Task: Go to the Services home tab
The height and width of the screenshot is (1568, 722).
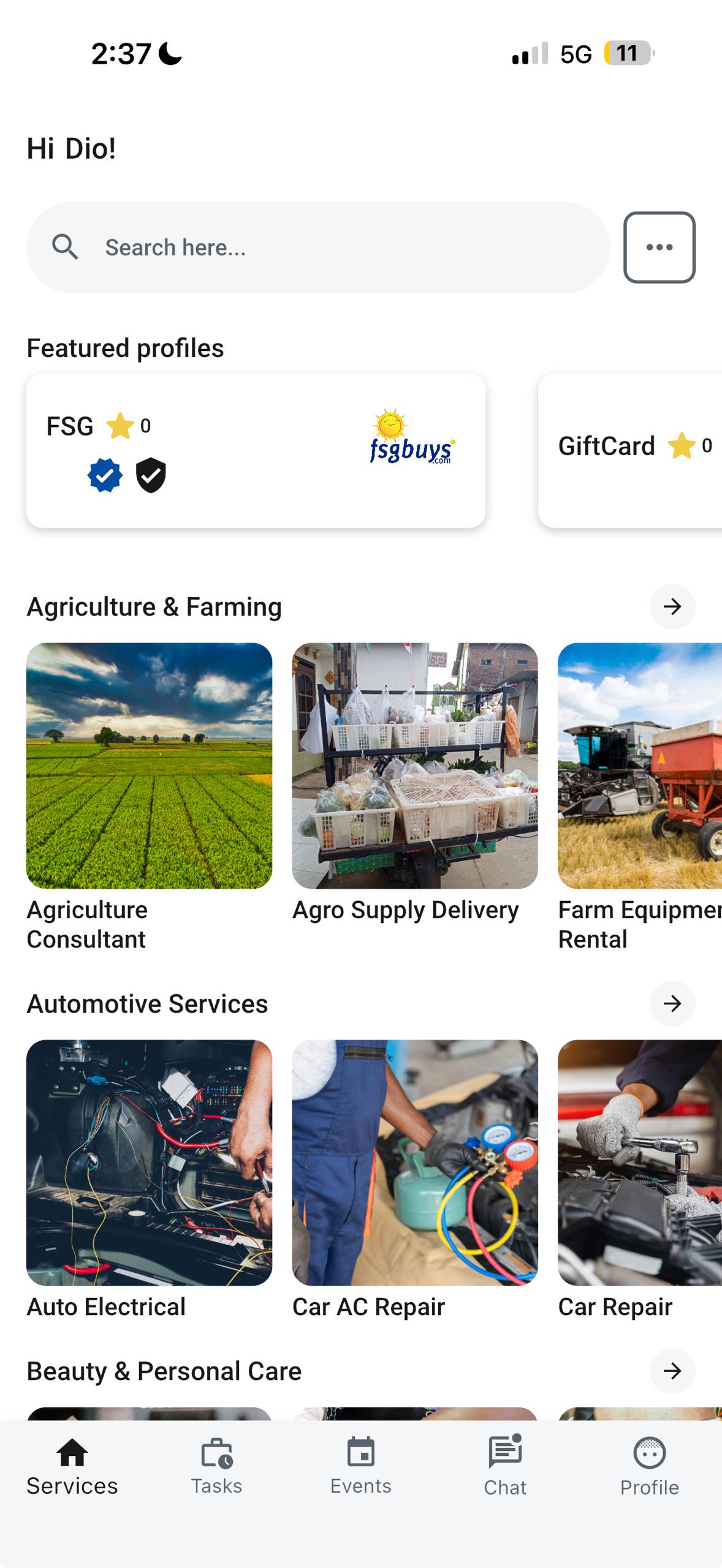Action: 72,1466
